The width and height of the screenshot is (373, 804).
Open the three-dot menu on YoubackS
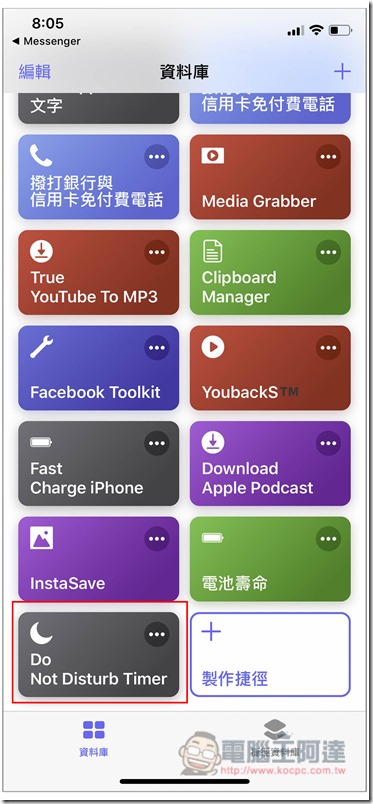tap(328, 348)
